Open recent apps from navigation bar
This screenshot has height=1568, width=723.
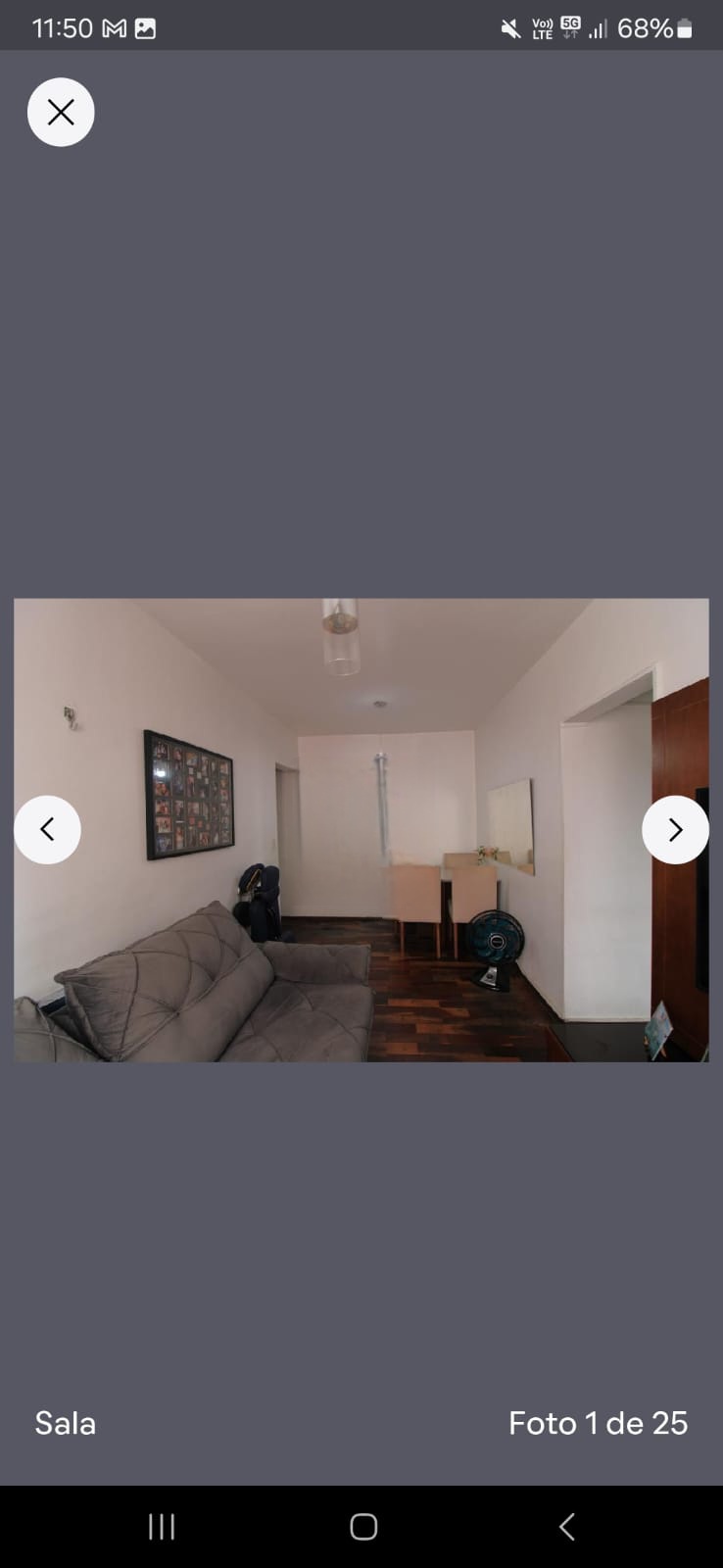(162, 1526)
